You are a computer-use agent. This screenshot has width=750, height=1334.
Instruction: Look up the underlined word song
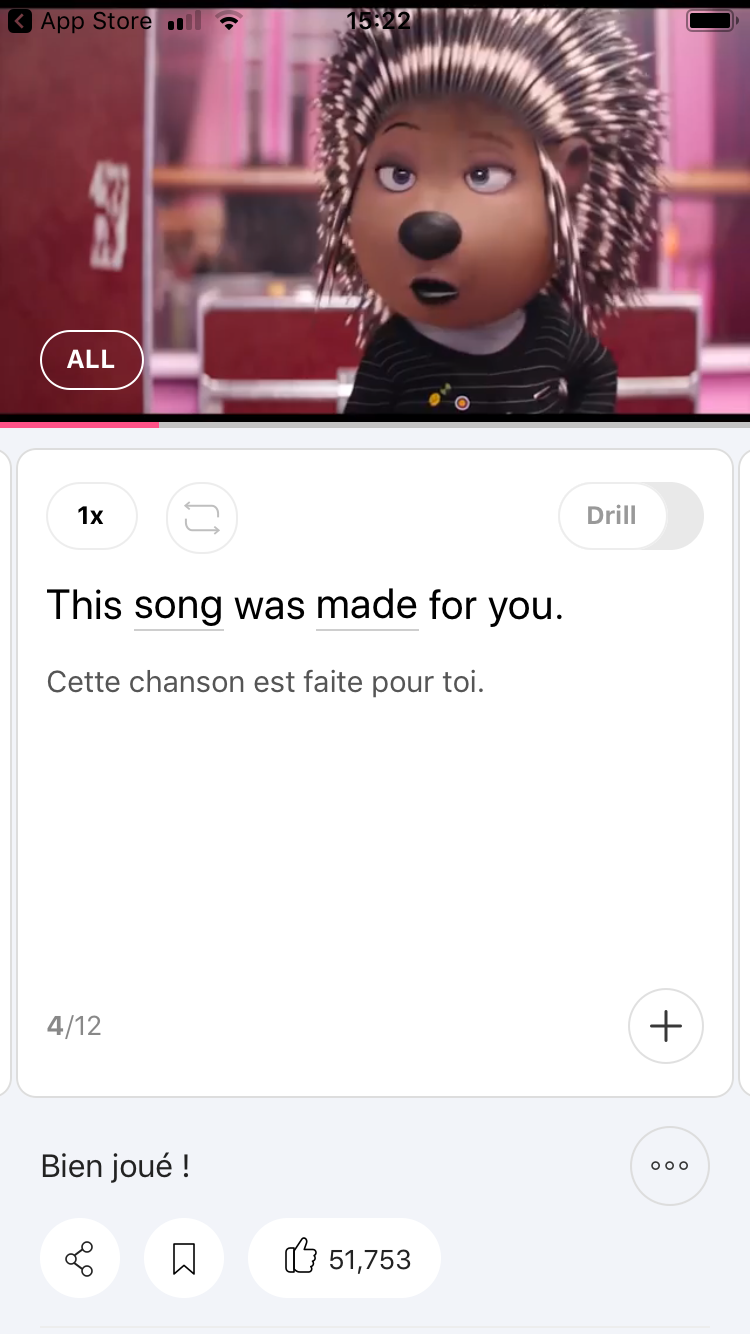pyautogui.click(x=178, y=606)
